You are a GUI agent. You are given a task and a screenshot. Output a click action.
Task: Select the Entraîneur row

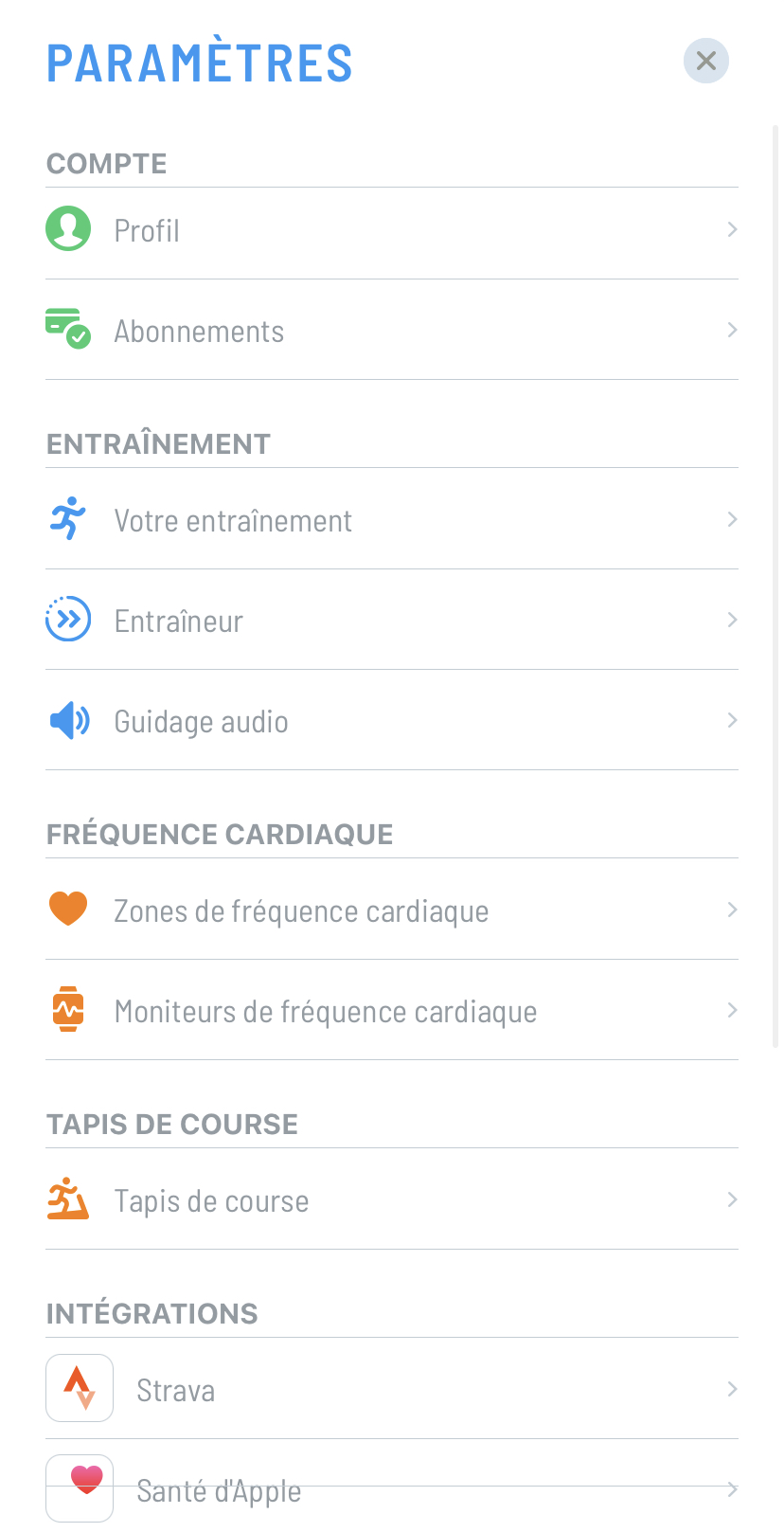391,621
